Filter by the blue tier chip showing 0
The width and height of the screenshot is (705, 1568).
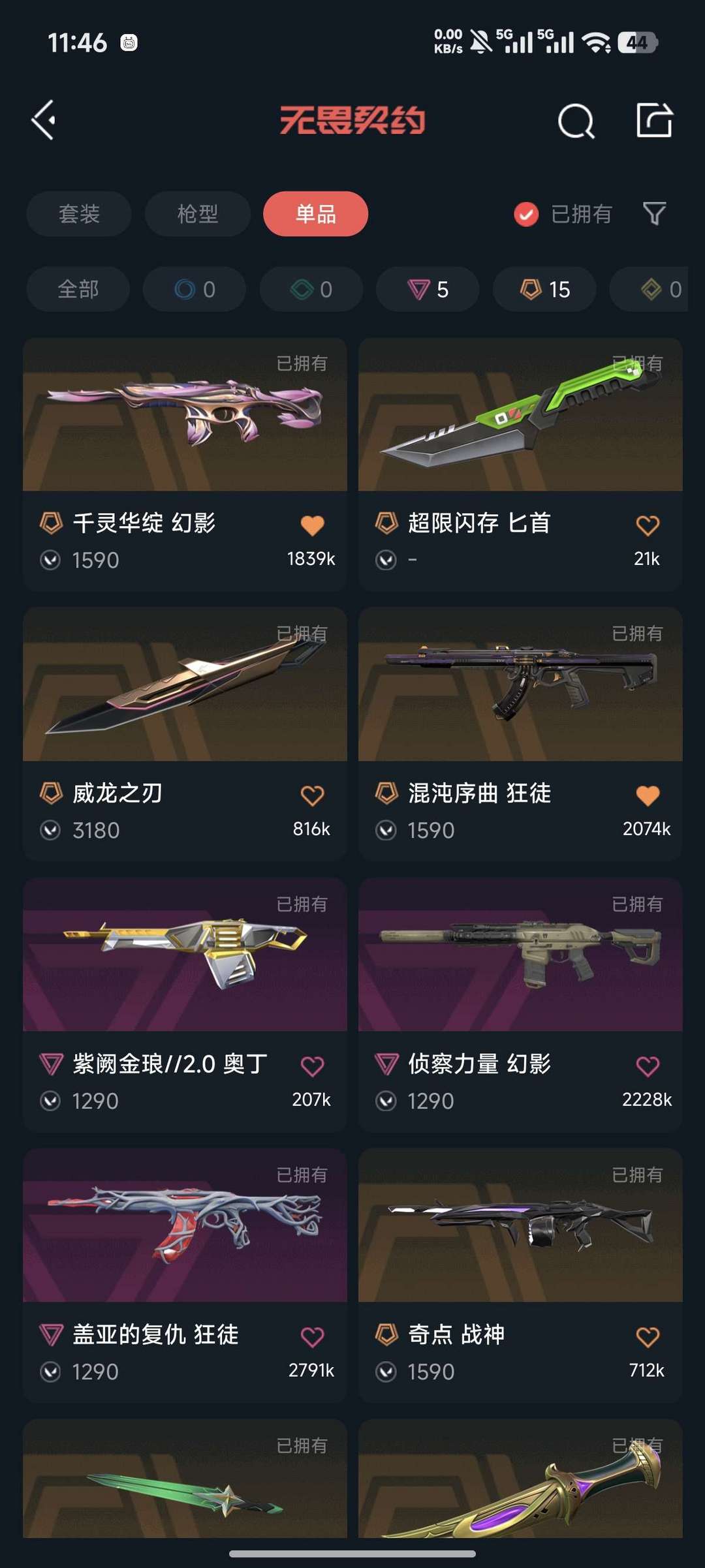pos(195,289)
